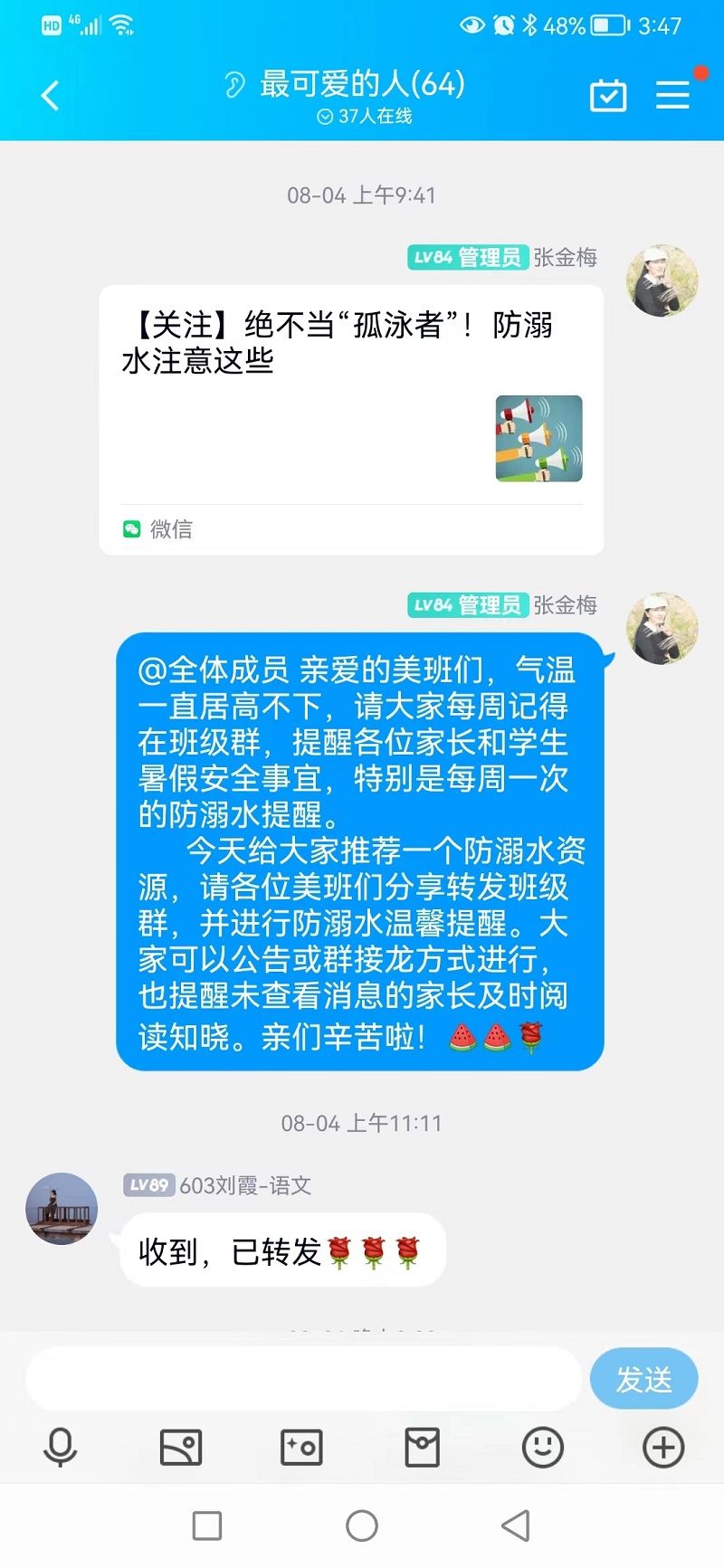Expand more options with the plus icon
This screenshot has width=724, height=1568.
pyautogui.click(x=663, y=1447)
